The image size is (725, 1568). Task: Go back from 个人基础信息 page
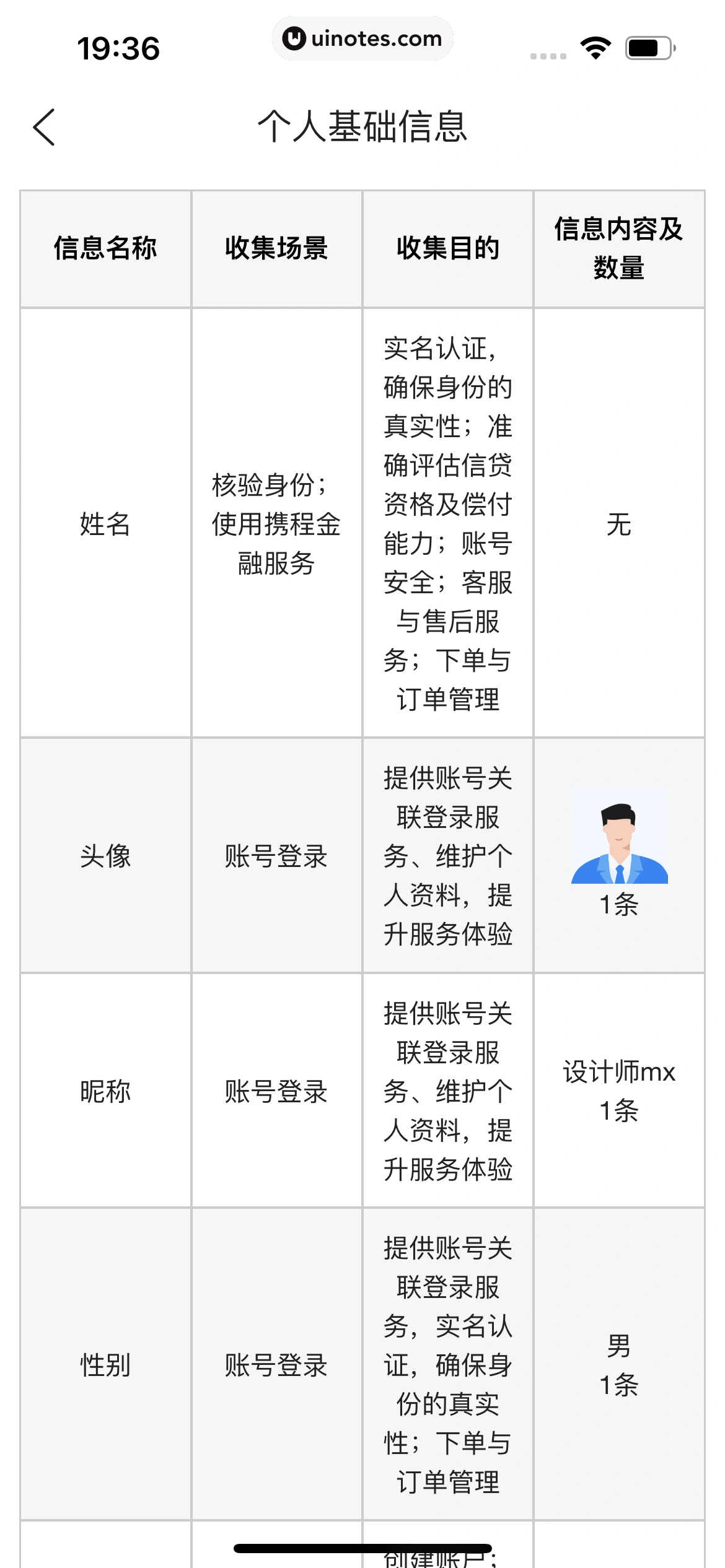45,127
